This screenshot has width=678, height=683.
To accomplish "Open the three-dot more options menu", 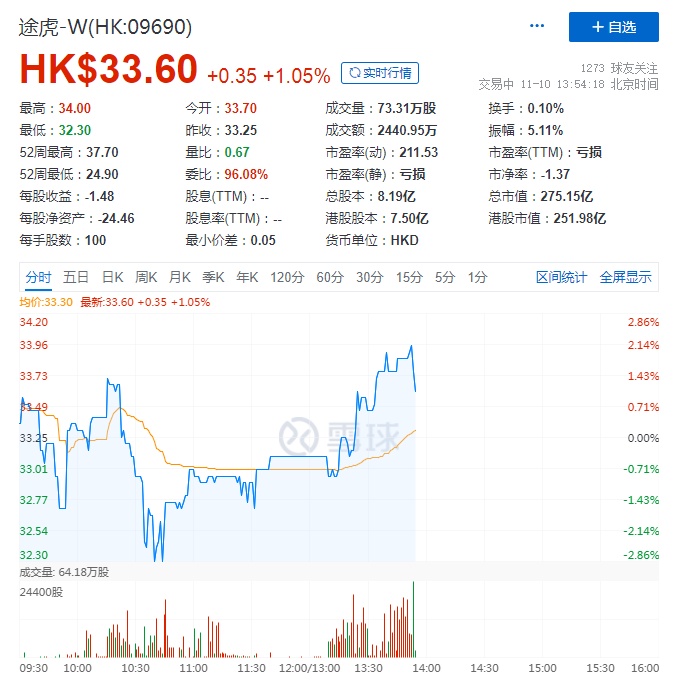I will pos(538,26).
